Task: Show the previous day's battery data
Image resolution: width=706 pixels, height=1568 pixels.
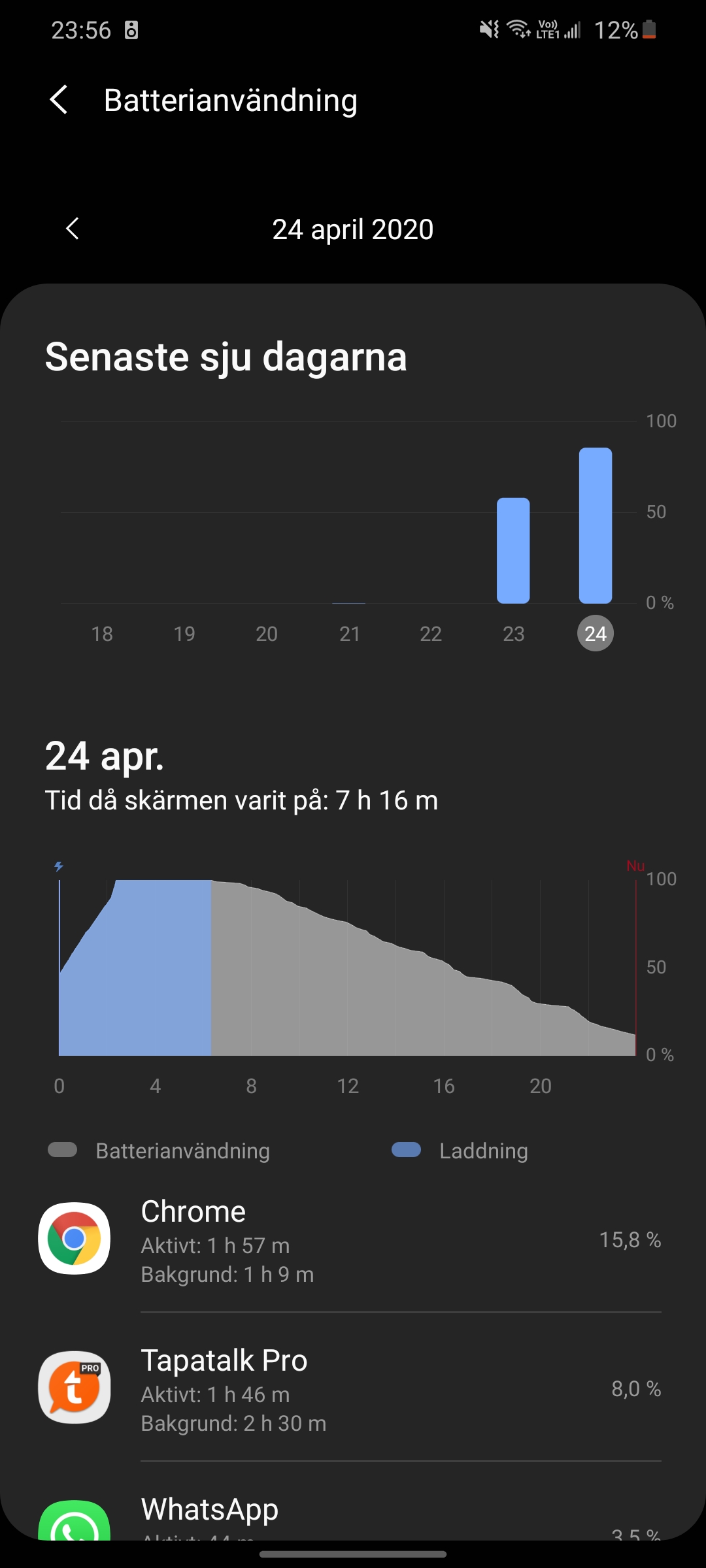Action: [x=73, y=229]
